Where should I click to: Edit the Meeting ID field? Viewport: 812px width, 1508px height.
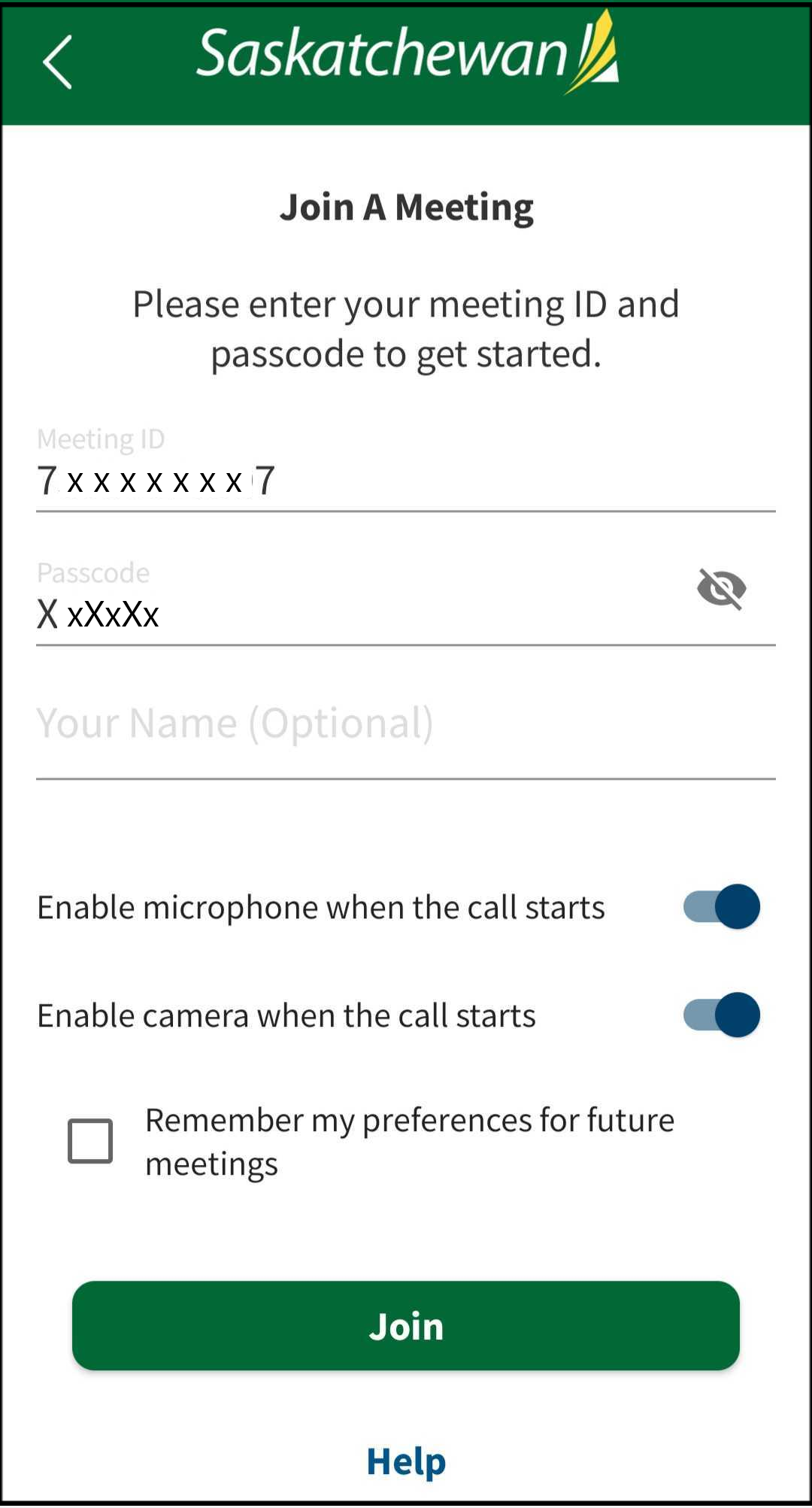pos(406,480)
